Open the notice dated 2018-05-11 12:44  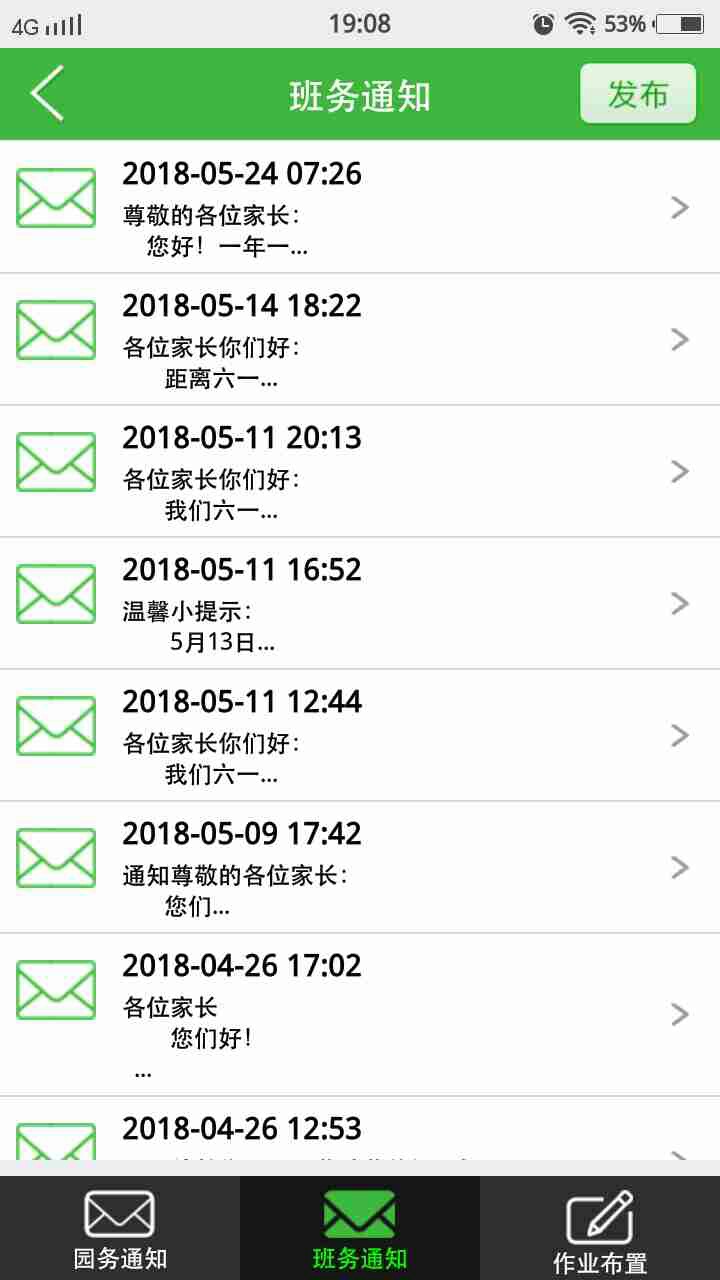pos(360,735)
